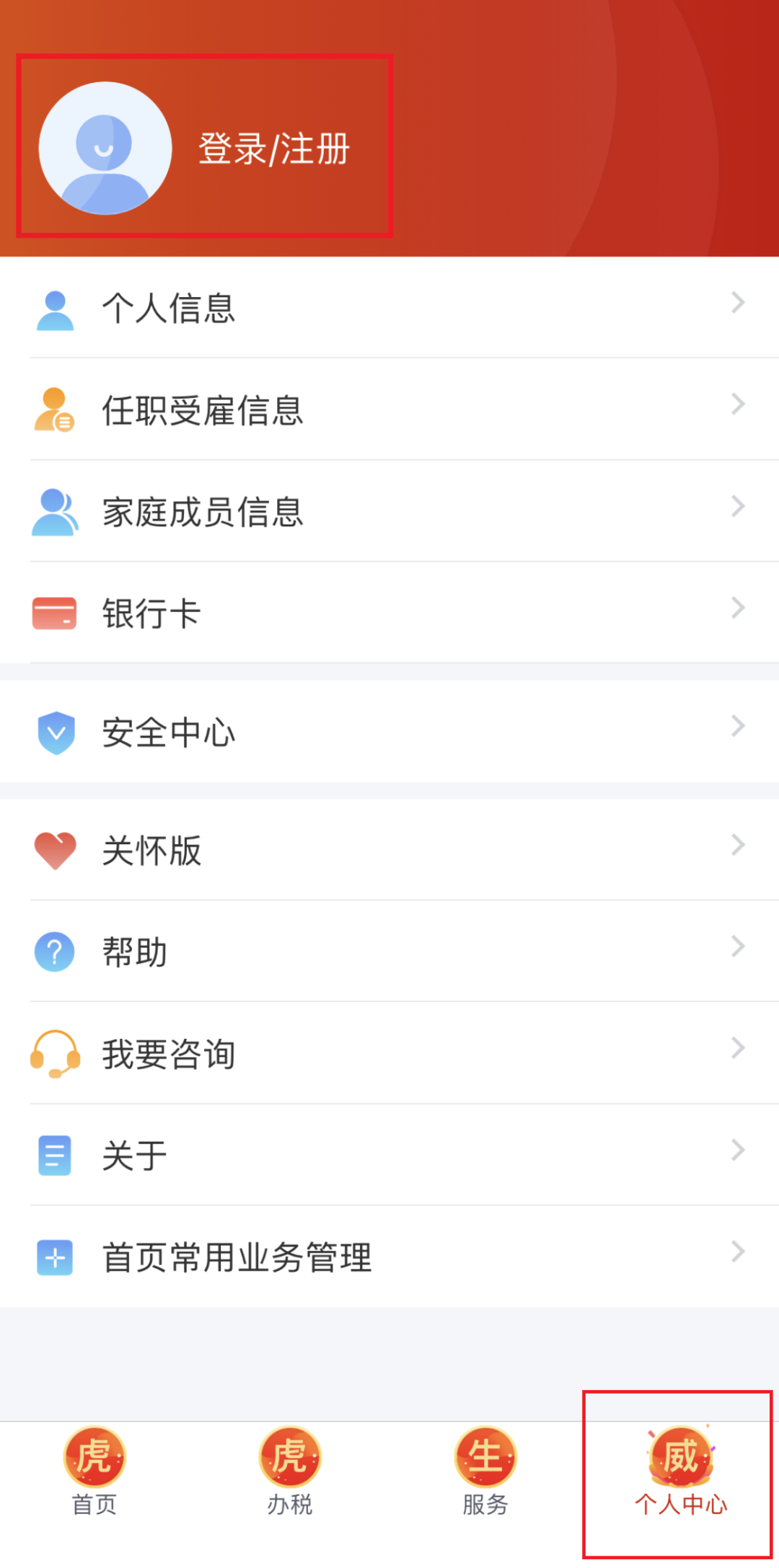View 家庭成员信息
Image resolution: width=779 pixels, height=1568 pixels.
click(x=389, y=511)
